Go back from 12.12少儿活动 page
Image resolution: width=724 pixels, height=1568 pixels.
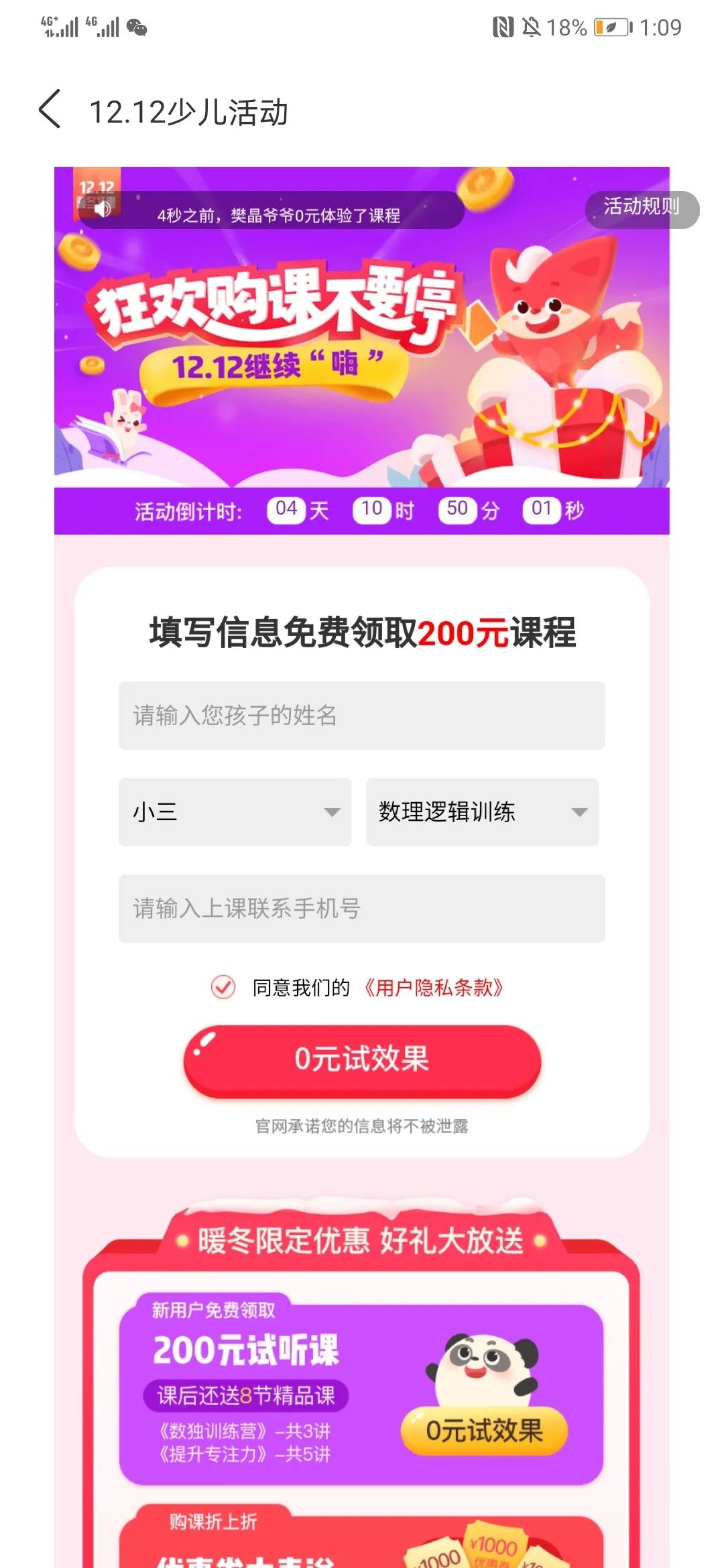click(x=50, y=109)
